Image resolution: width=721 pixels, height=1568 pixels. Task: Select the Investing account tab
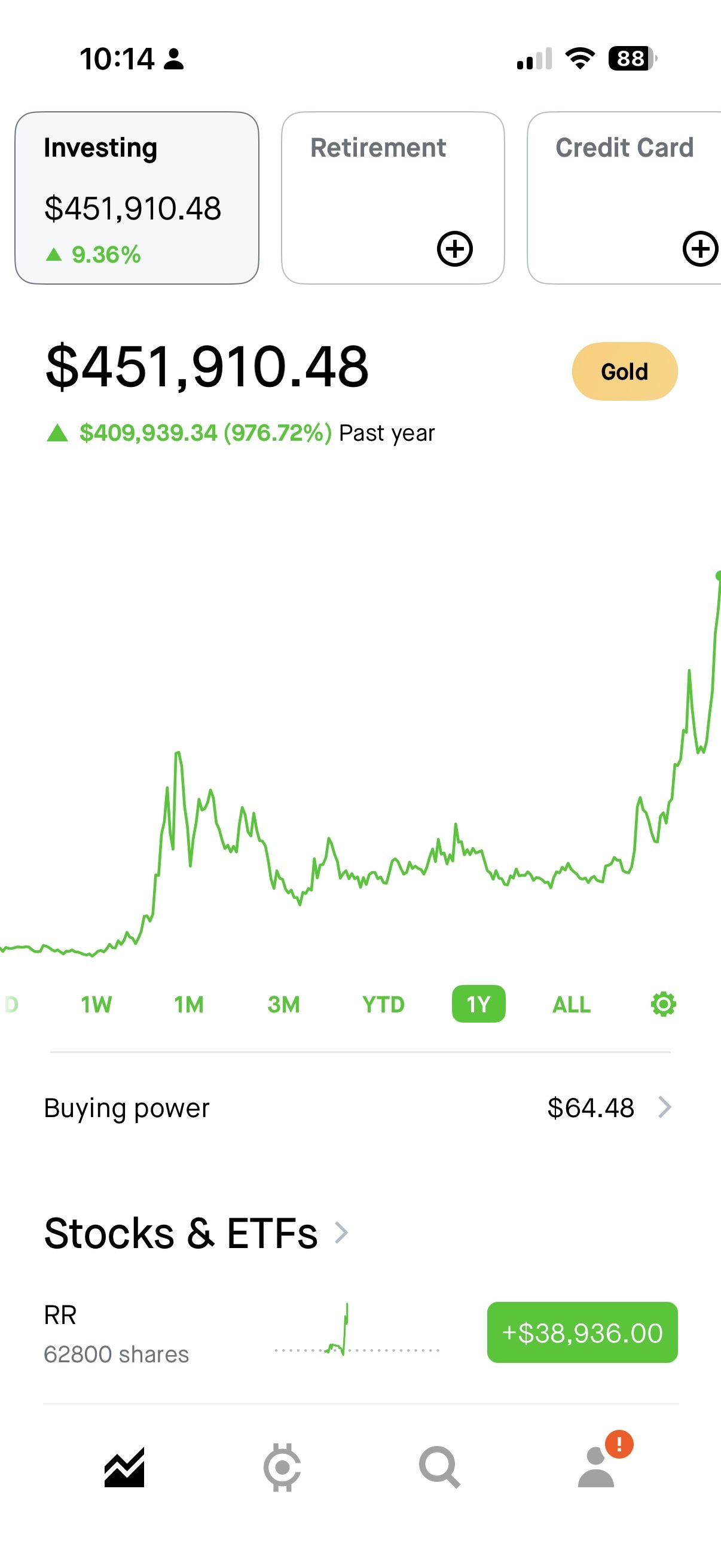[x=137, y=195]
